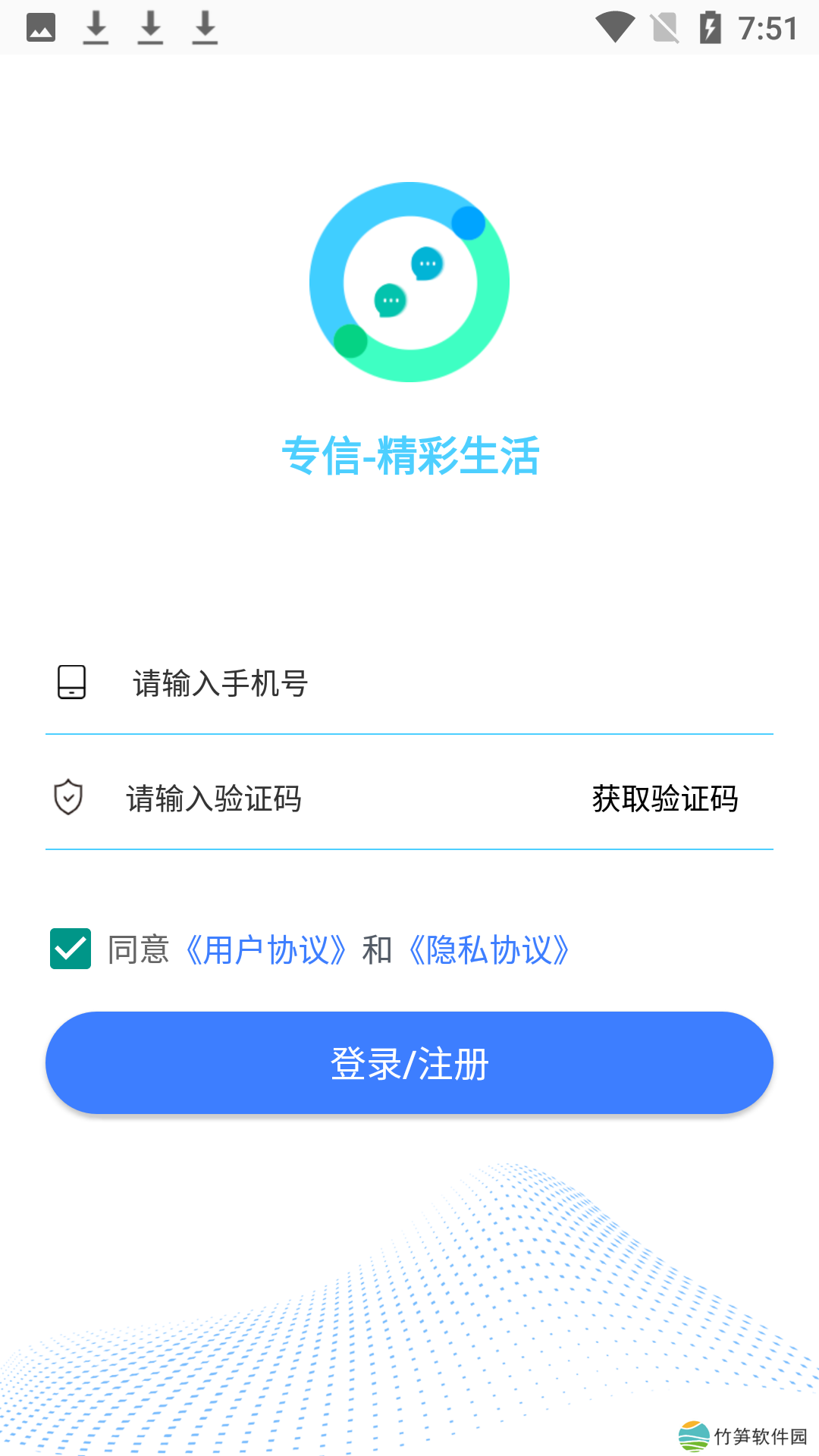The height and width of the screenshot is (1456, 819).
Task: Request a code via 获取验证码
Action: tap(664, 799)
